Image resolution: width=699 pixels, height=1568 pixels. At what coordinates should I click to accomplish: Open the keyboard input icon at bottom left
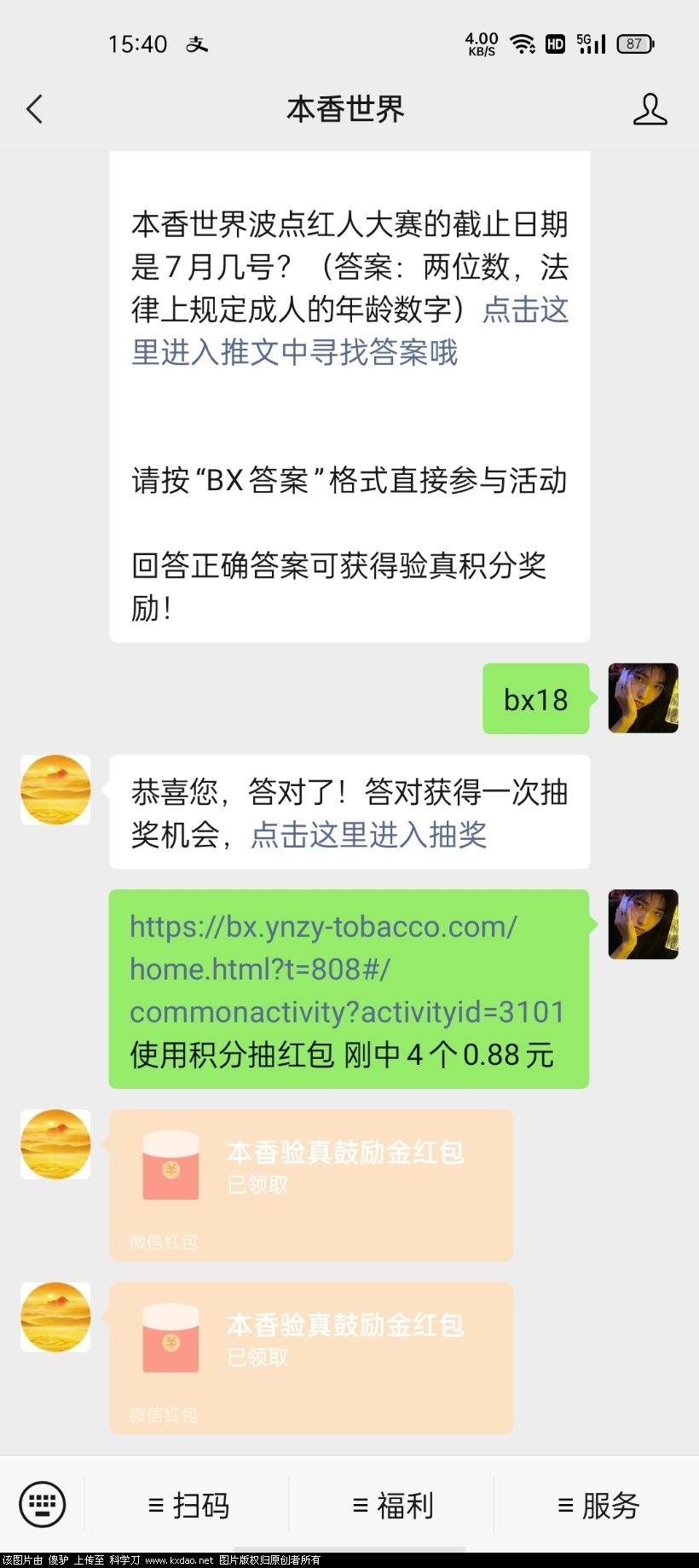tap(40, 1504)
